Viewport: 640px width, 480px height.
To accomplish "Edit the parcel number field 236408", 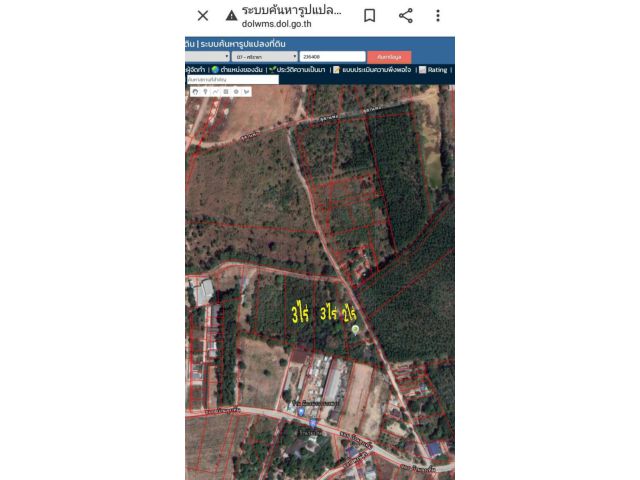I will (x=332, y=57).
